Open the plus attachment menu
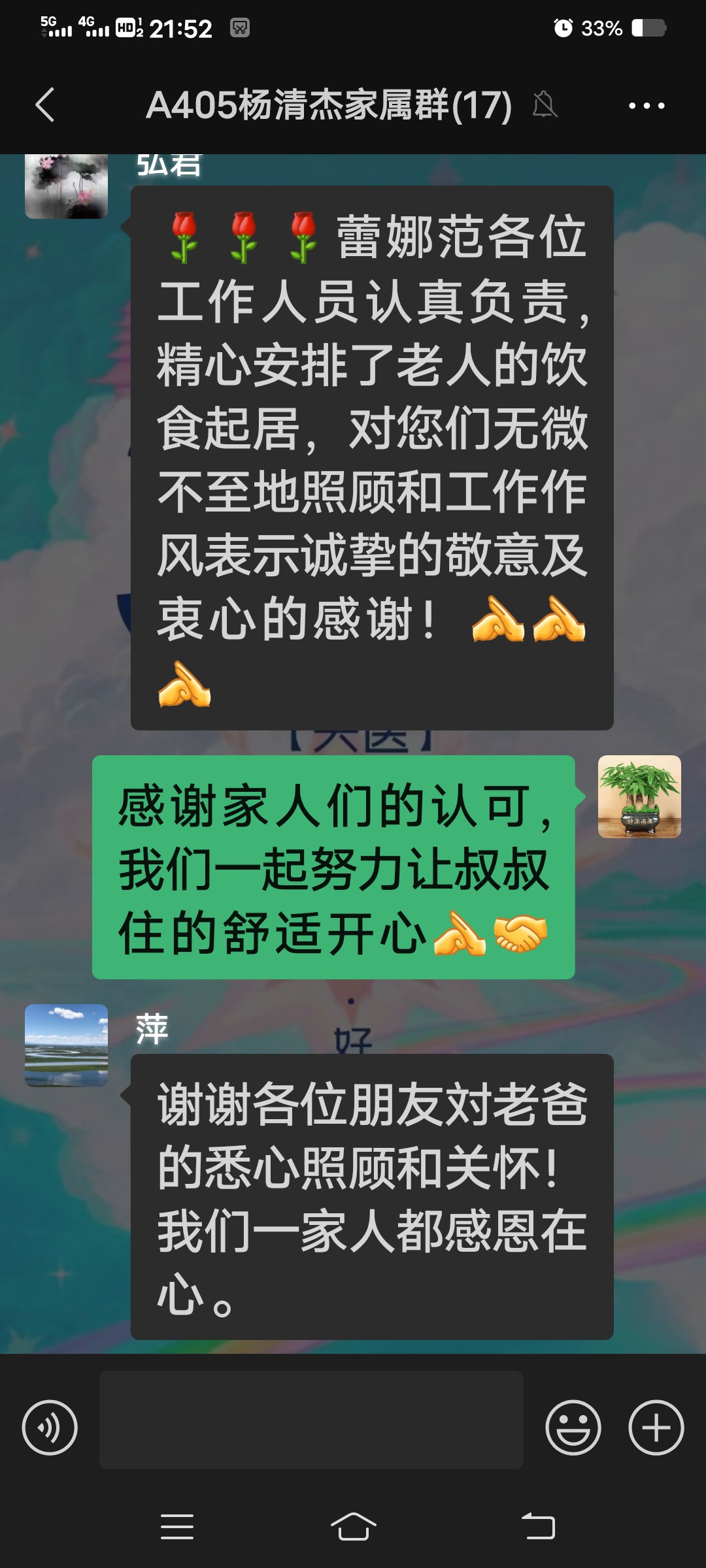 tap(656, 1428)
